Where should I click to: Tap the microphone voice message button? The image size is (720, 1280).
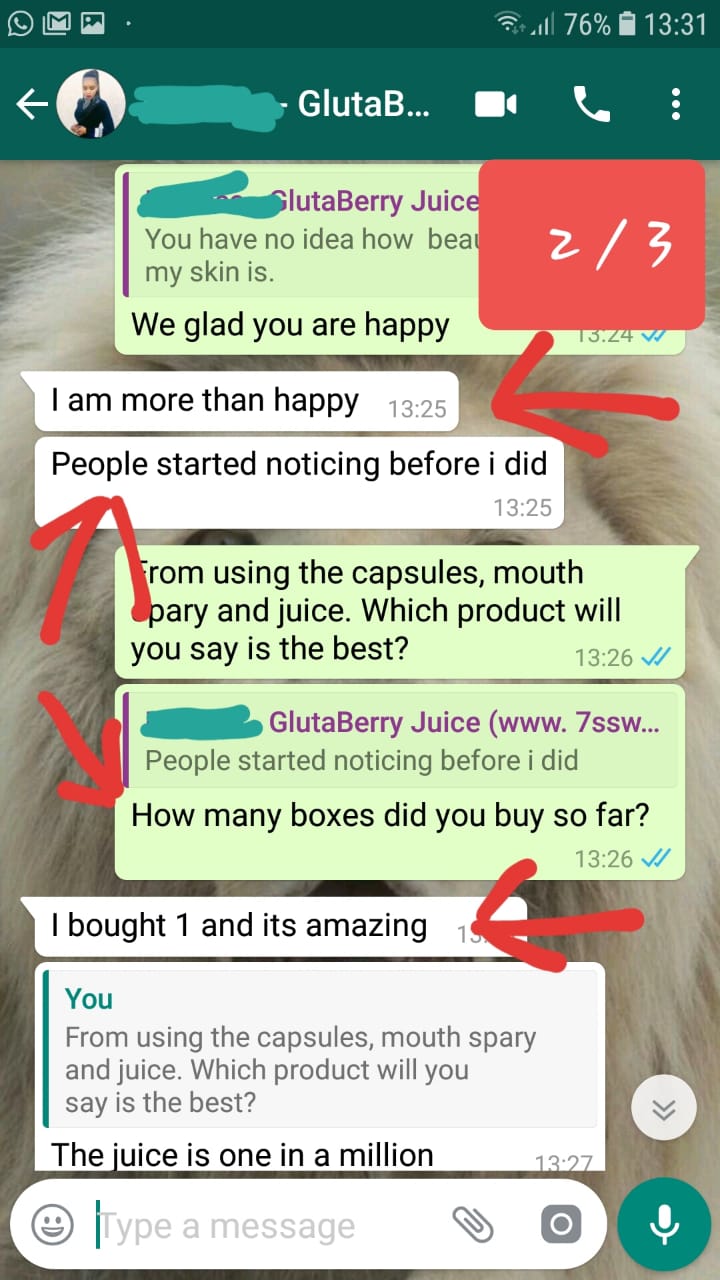663,1224
